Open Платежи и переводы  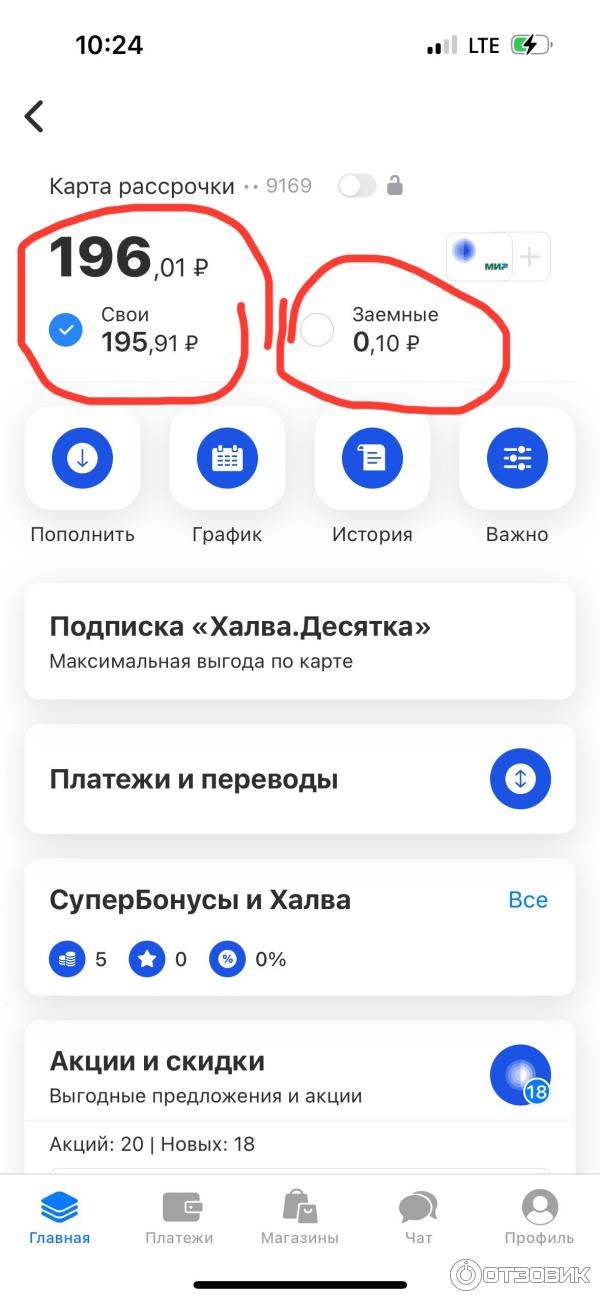pyautogui.click(x=299, y=779)
